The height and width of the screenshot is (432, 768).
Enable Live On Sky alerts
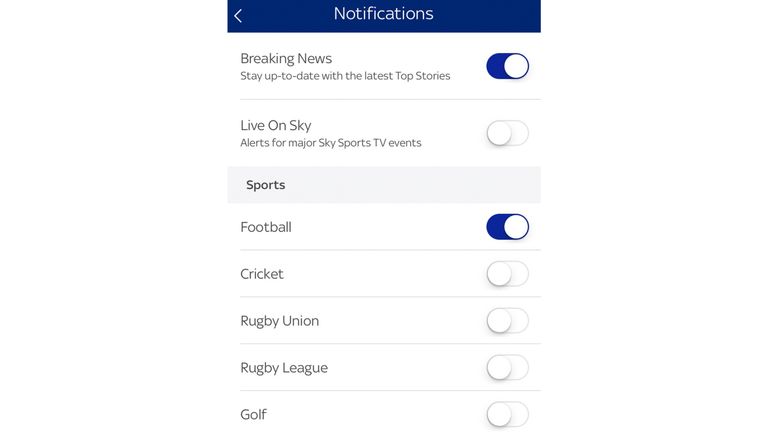(x=507, y=133)
